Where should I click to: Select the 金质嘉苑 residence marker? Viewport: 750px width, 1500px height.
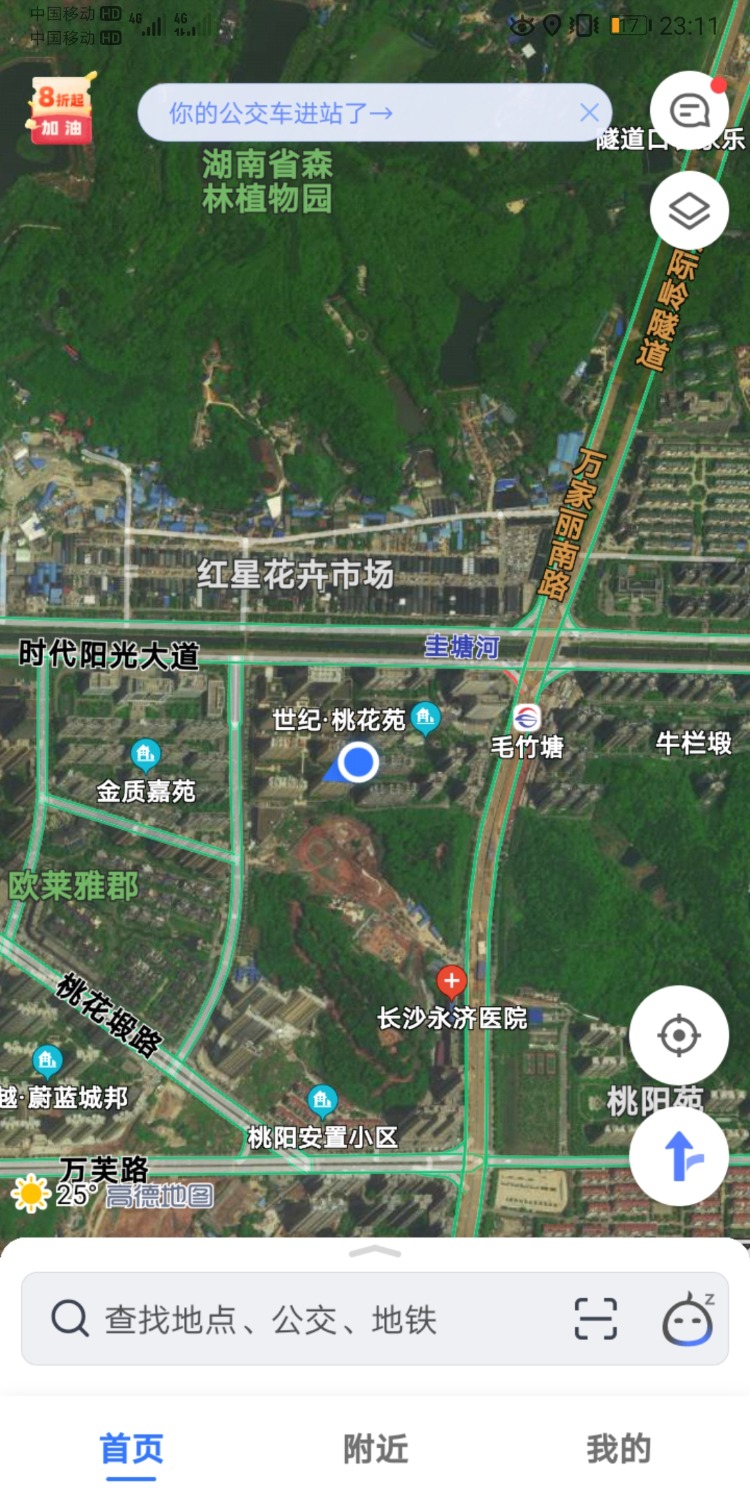pos(146,755)
